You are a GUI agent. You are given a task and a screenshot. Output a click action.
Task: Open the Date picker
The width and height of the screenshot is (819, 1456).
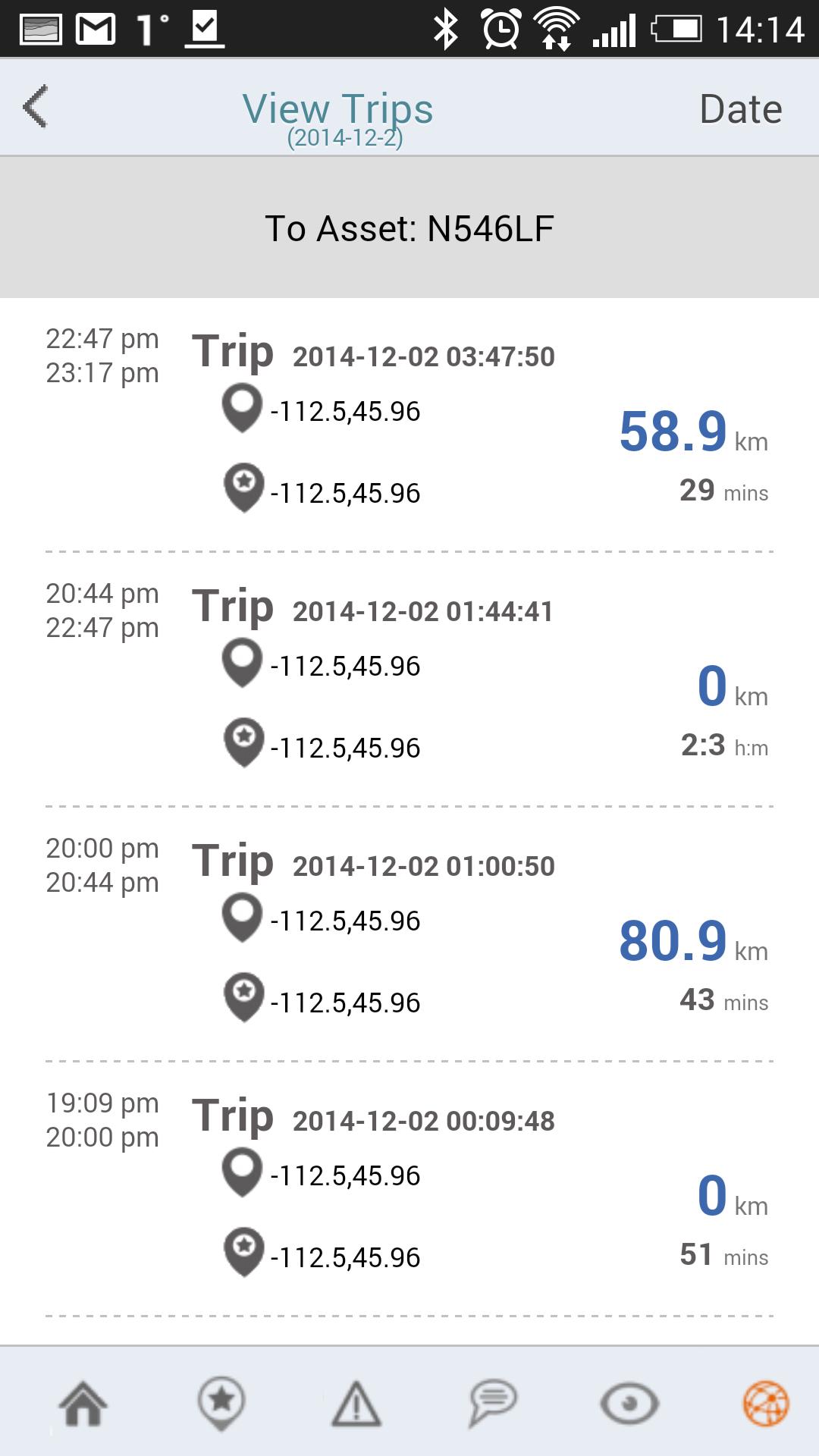(x=740, y=108)
